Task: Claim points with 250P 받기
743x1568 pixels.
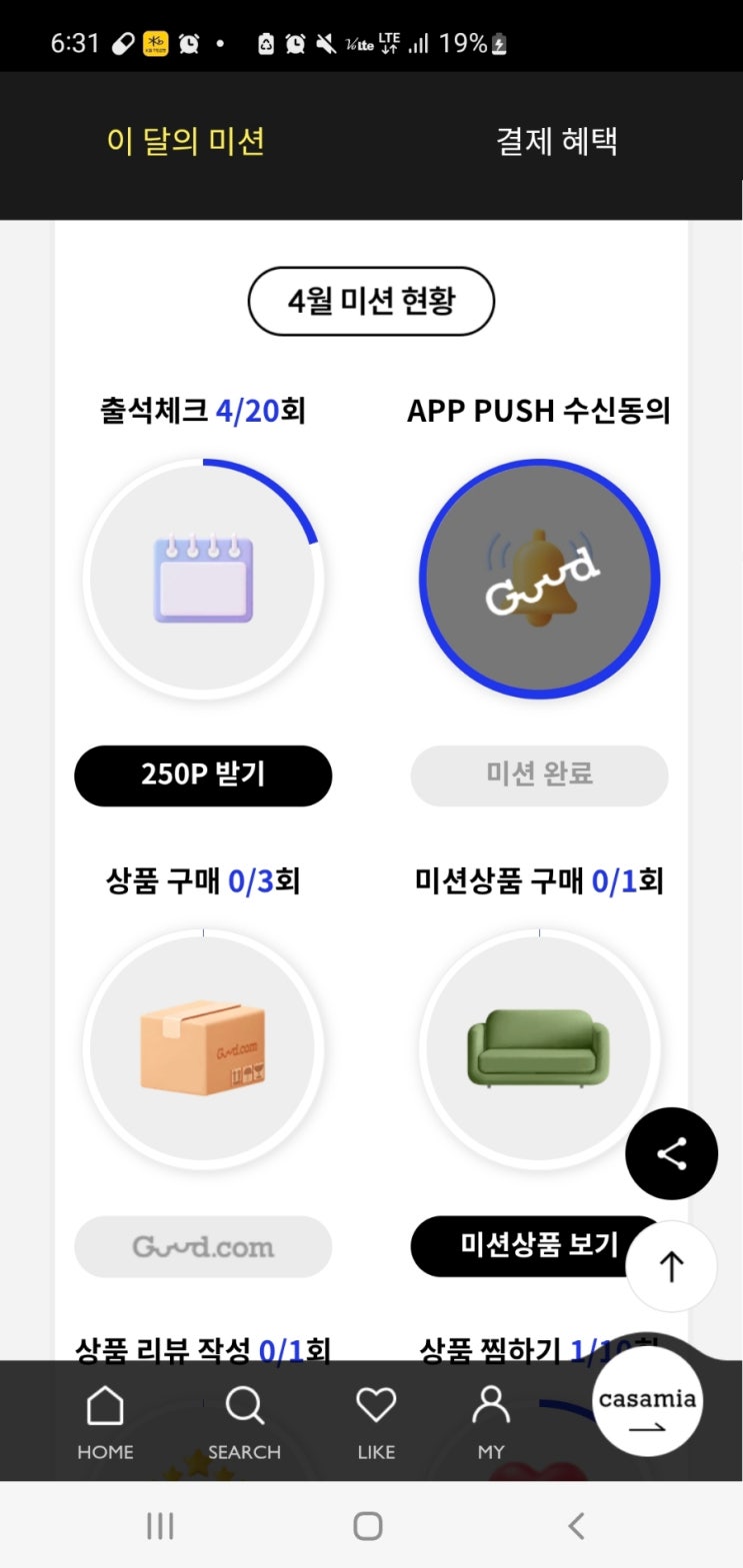Action: point(203,775)
